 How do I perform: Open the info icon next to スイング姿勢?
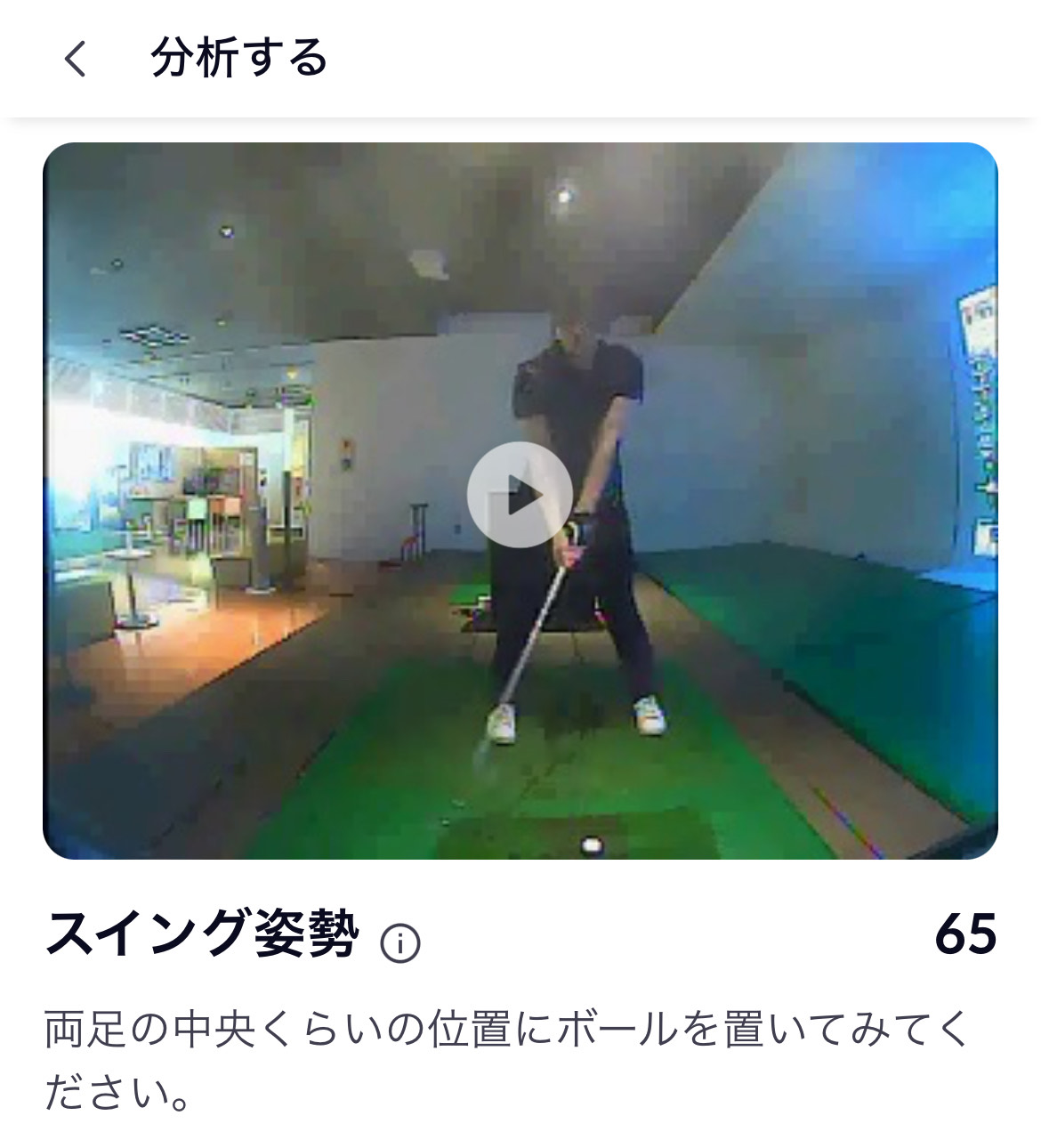point(400,942)
